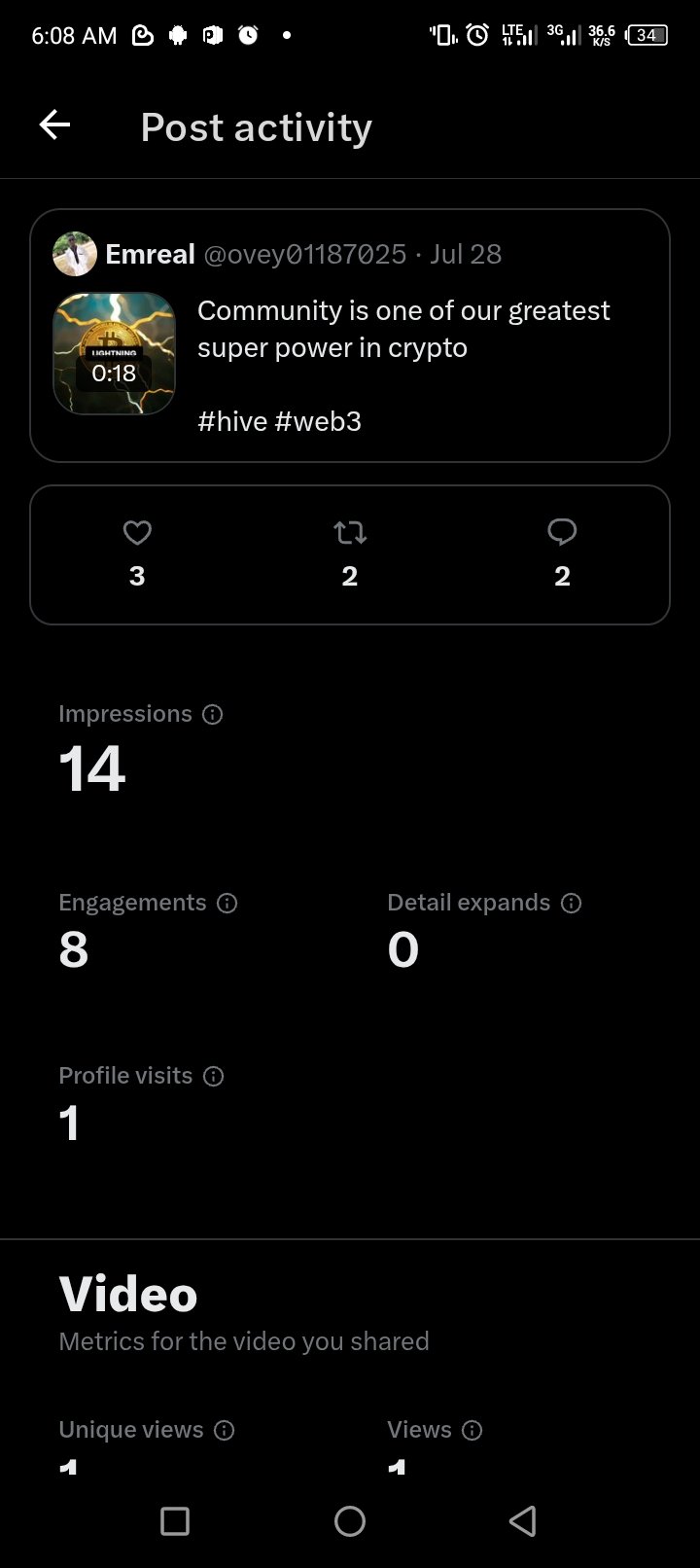
Task: Show info about video Views
Action: (472, 1431)
